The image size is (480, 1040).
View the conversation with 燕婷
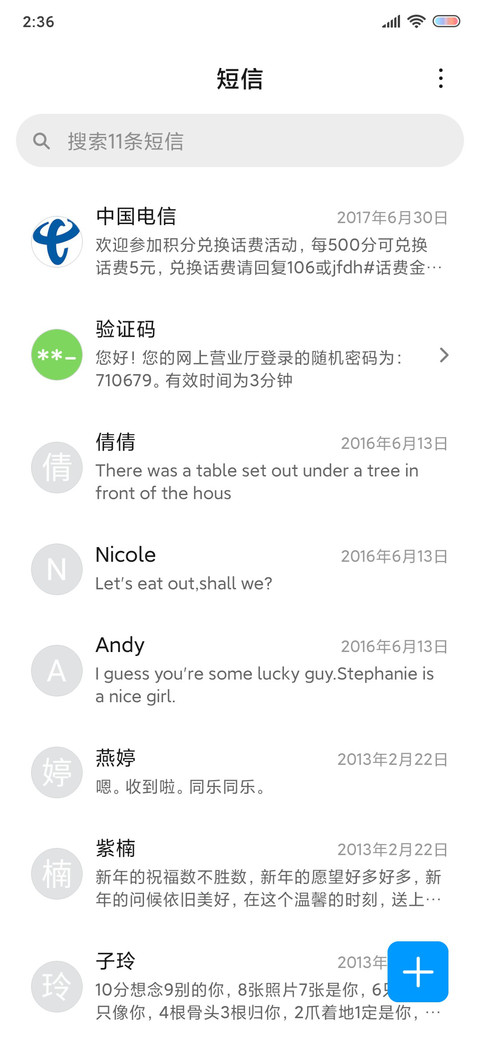point(240,772)
